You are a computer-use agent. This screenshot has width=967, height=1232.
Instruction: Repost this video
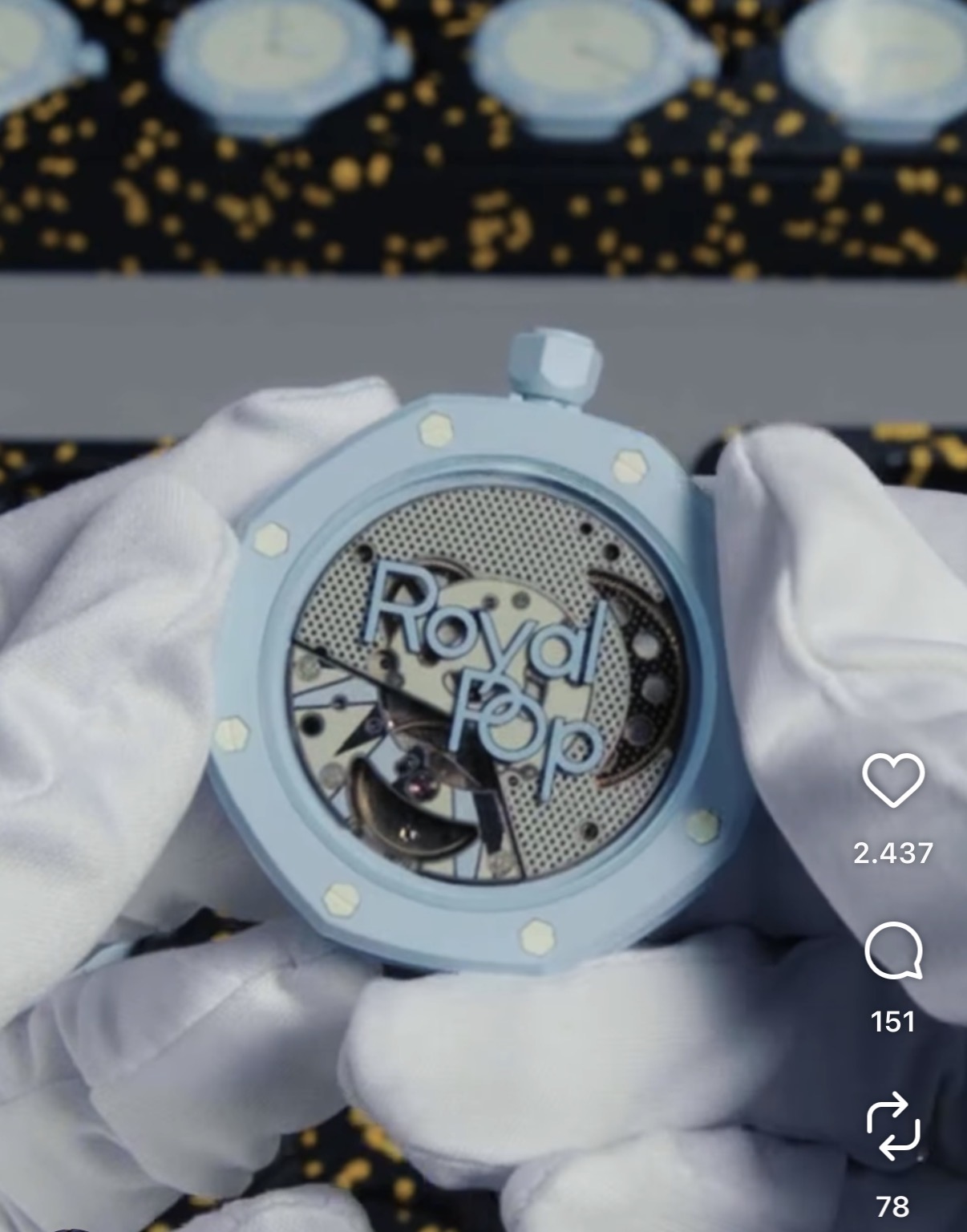coord(893,1125)
